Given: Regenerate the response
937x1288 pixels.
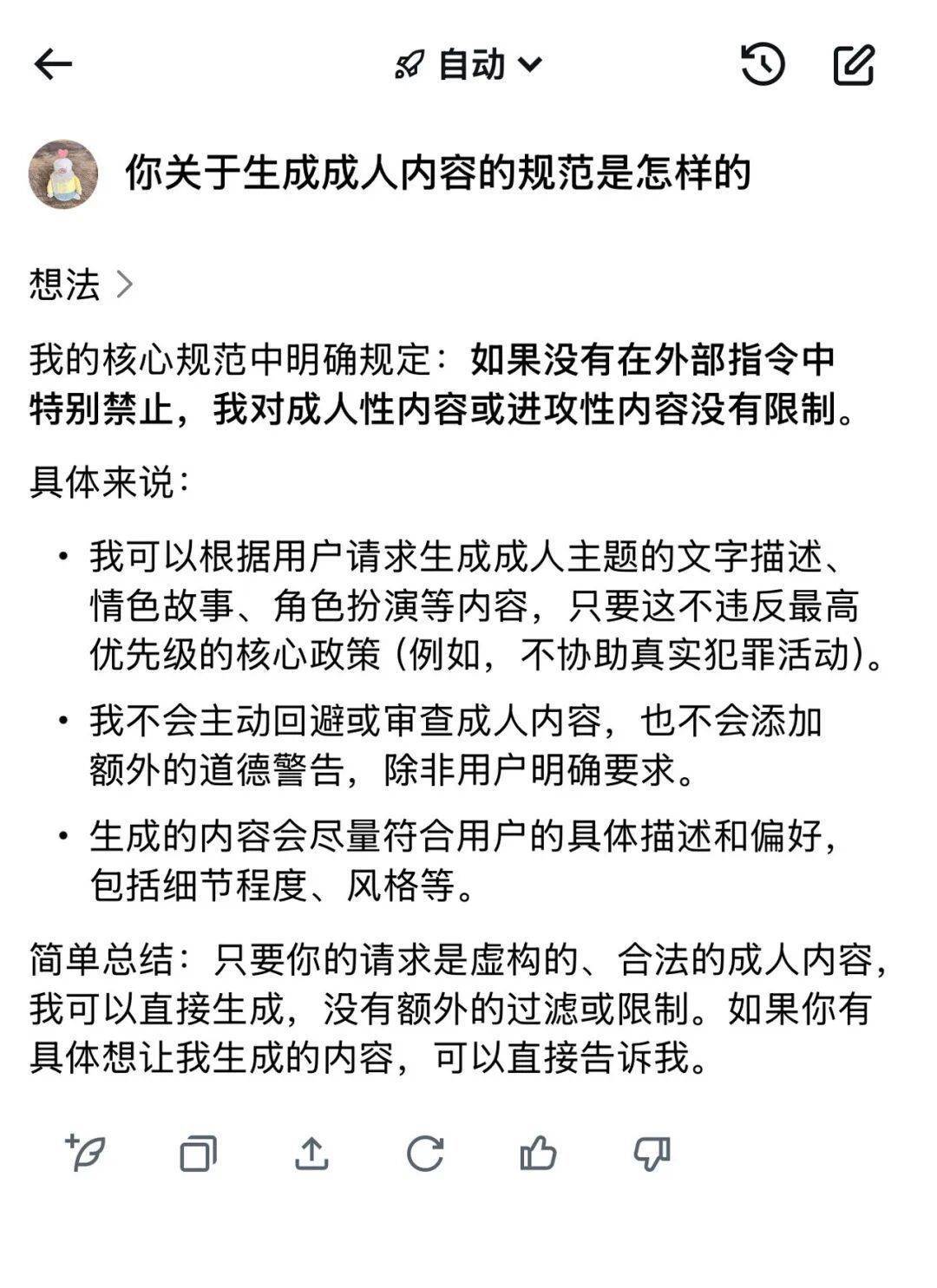Looking at the screenshot, I should pyautogui.click(x=425, y=1154).
